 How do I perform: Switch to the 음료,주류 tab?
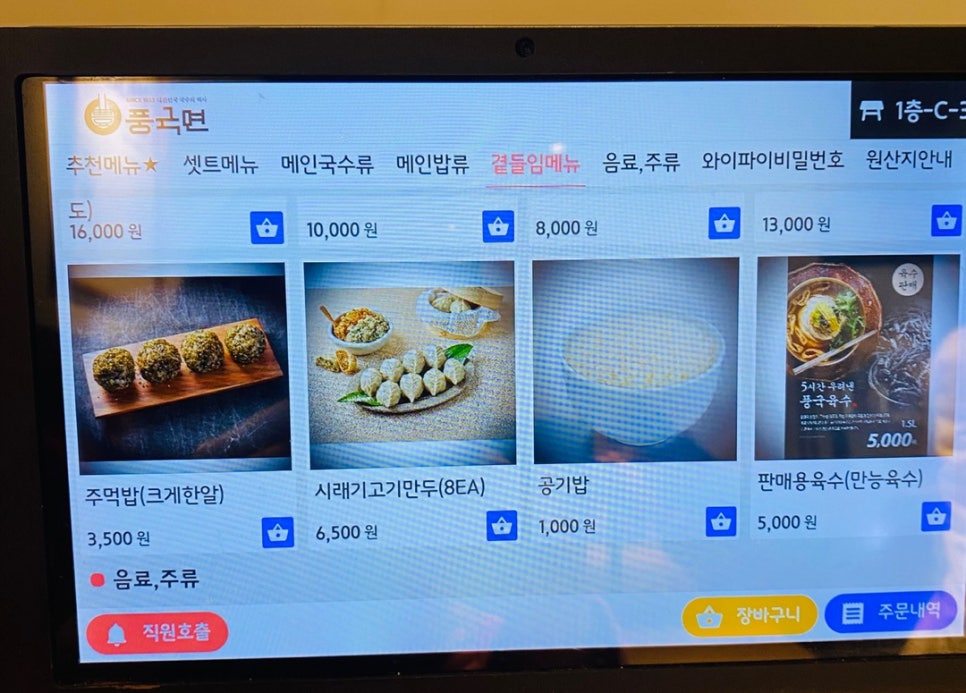coord(641,162)
